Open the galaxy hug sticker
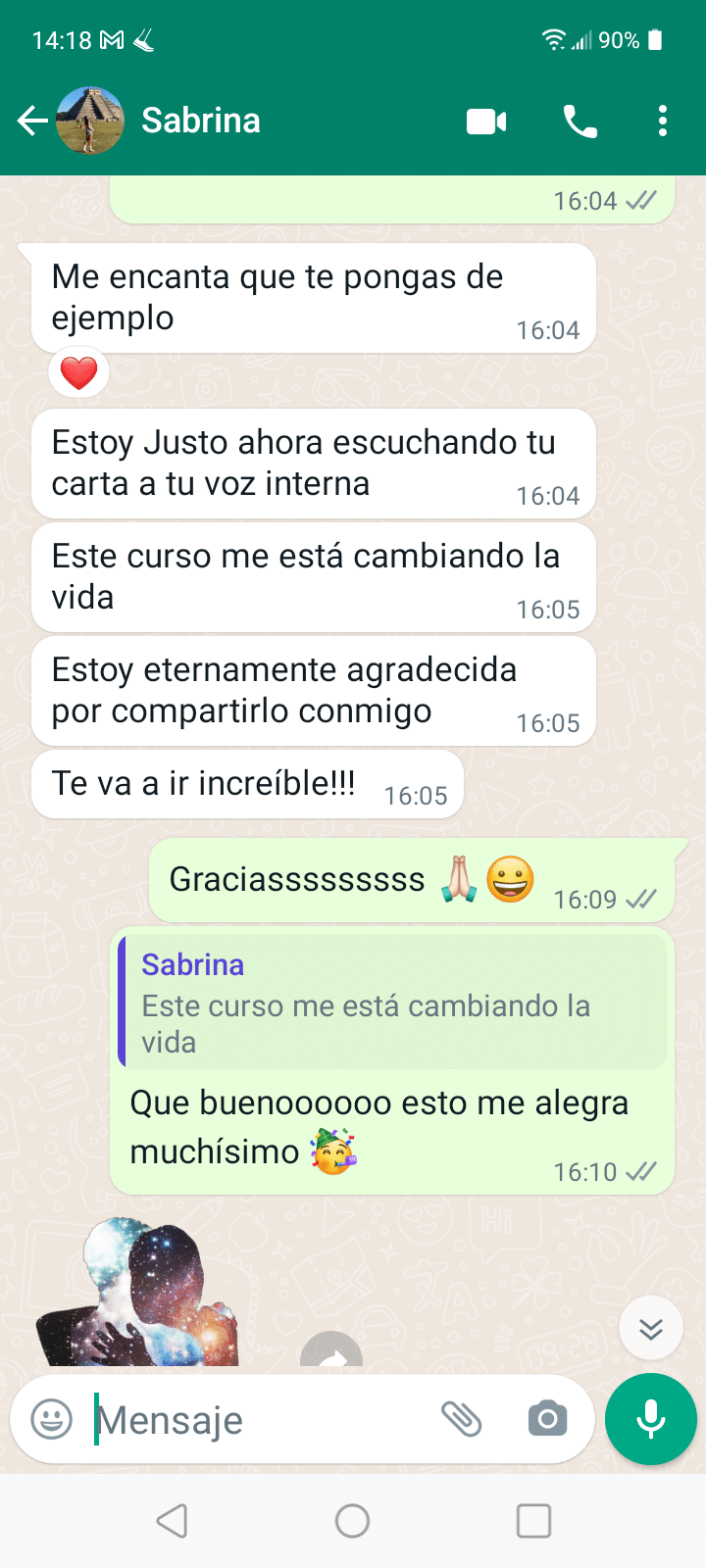The image size is (706, 1568). [137, 1294]
